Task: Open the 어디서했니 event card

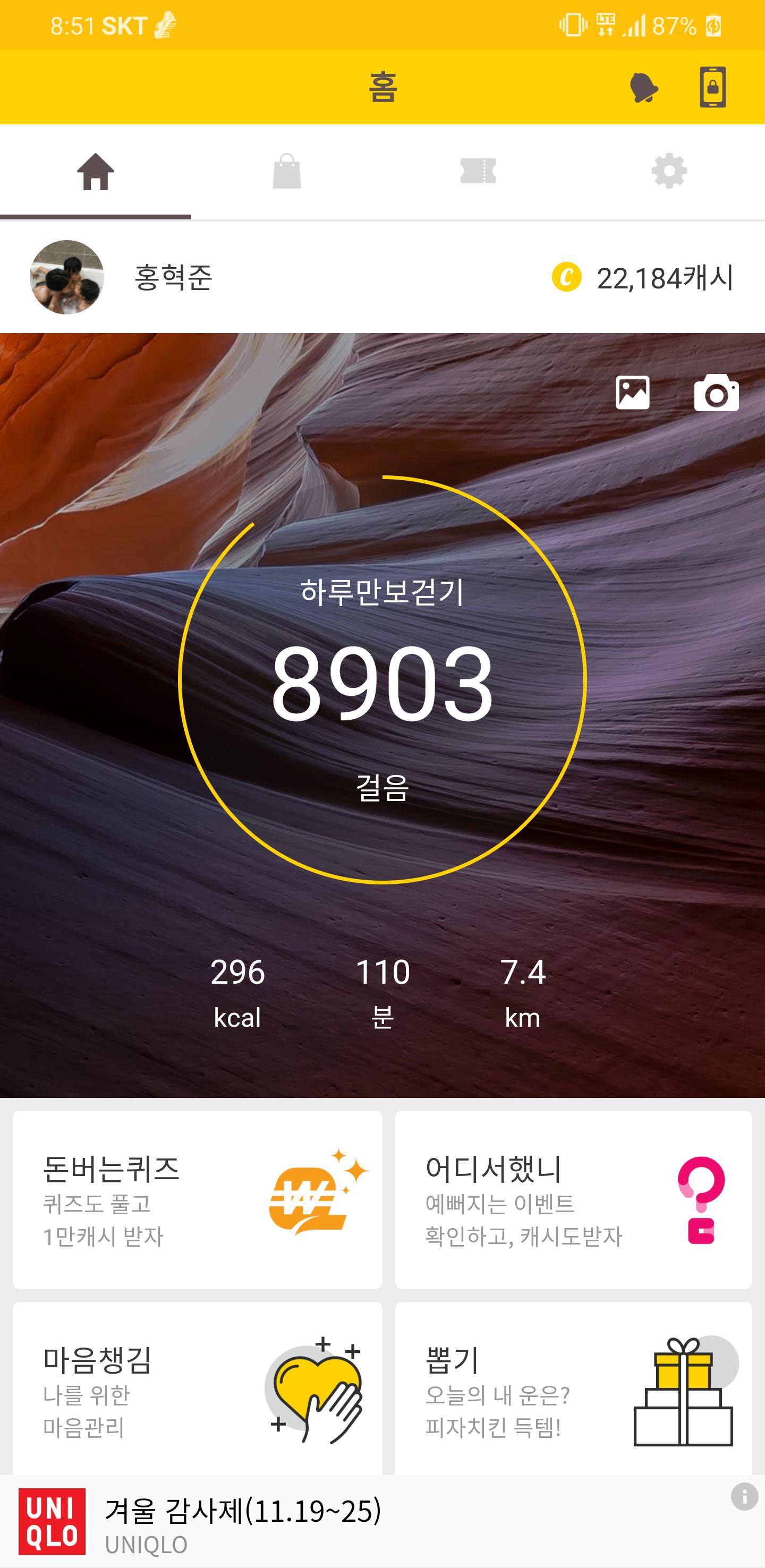Action: click(573, 1199)
